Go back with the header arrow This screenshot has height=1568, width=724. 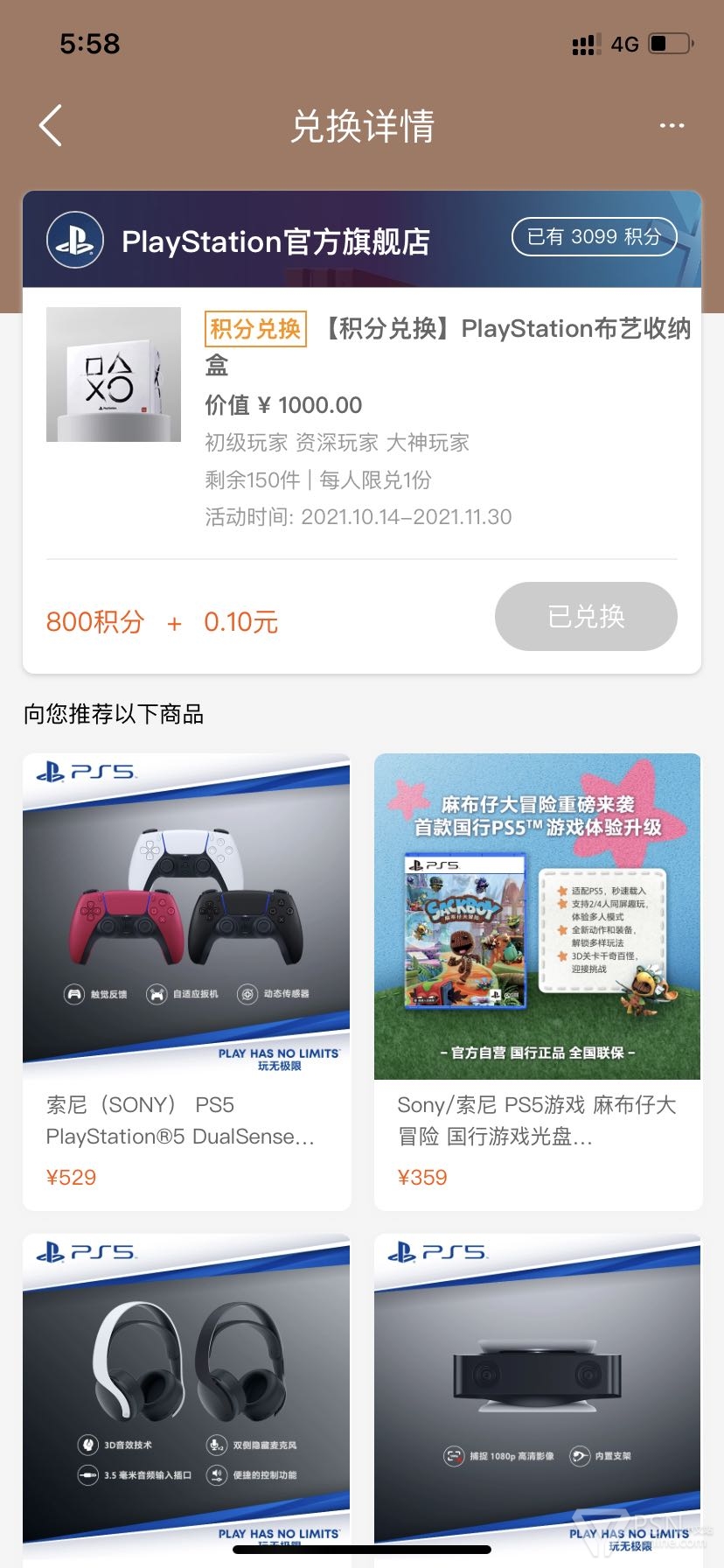click(51, 126)
